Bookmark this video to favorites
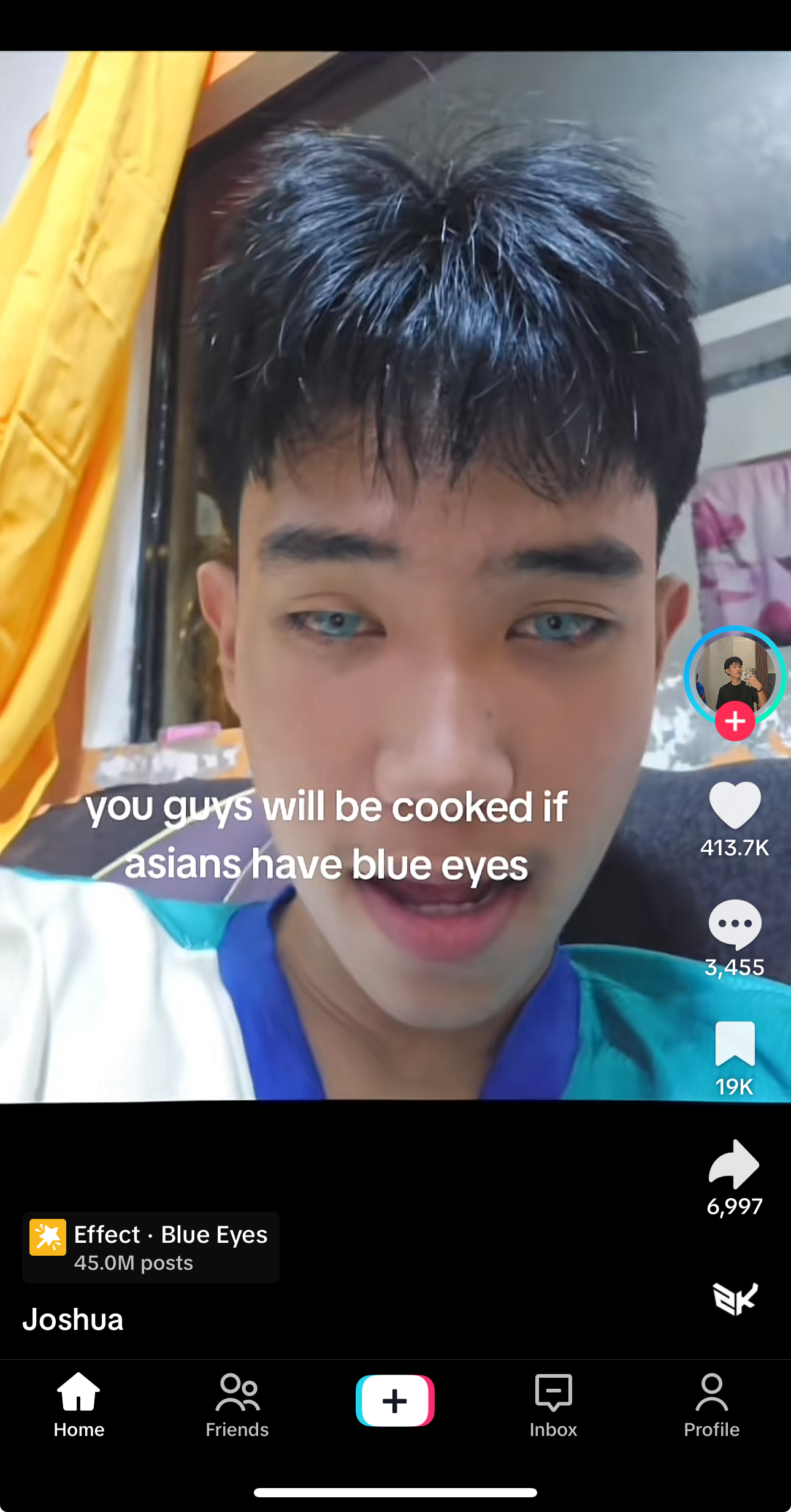The width and height of the screenshot is (791, 1512). click(735, 1044)
